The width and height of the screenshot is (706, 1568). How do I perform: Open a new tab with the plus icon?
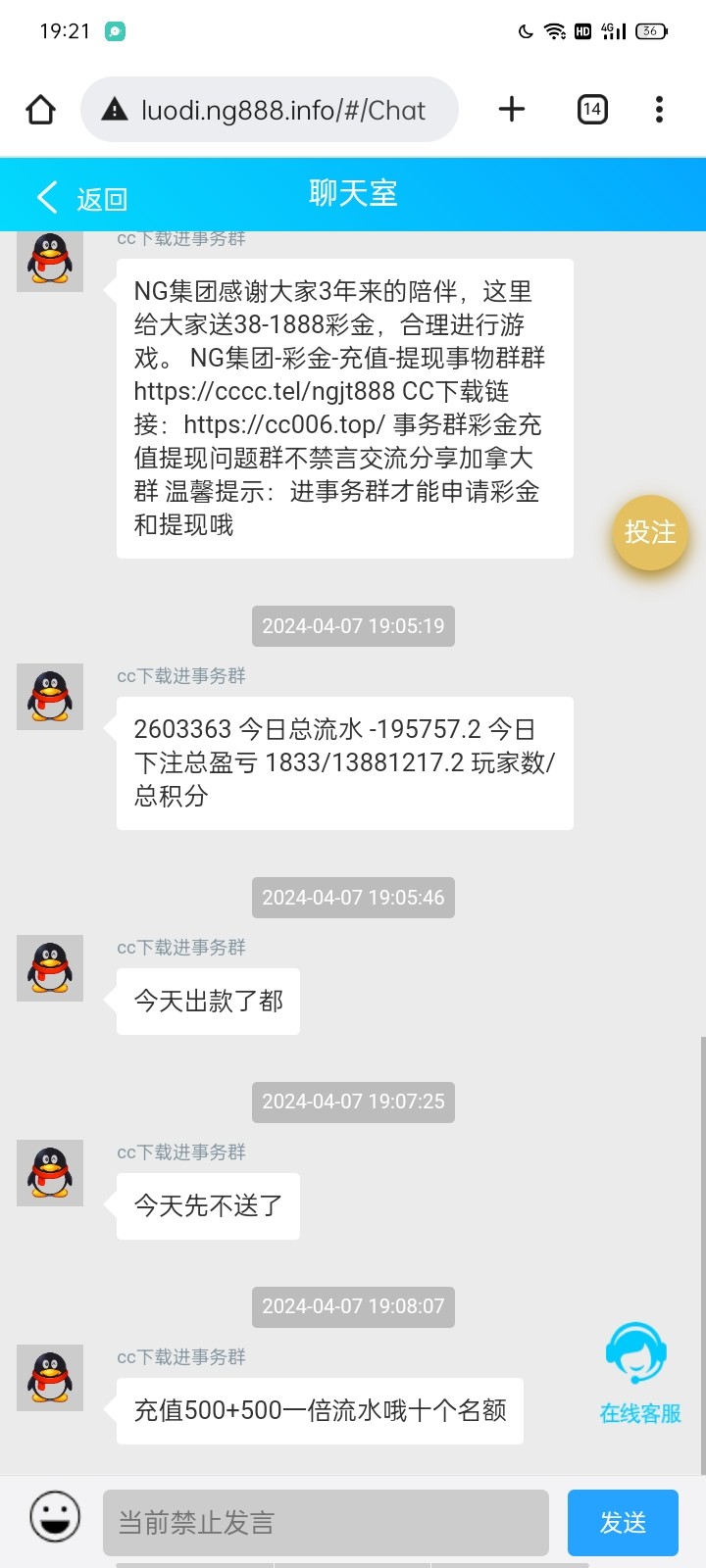[x=511, y=109]
